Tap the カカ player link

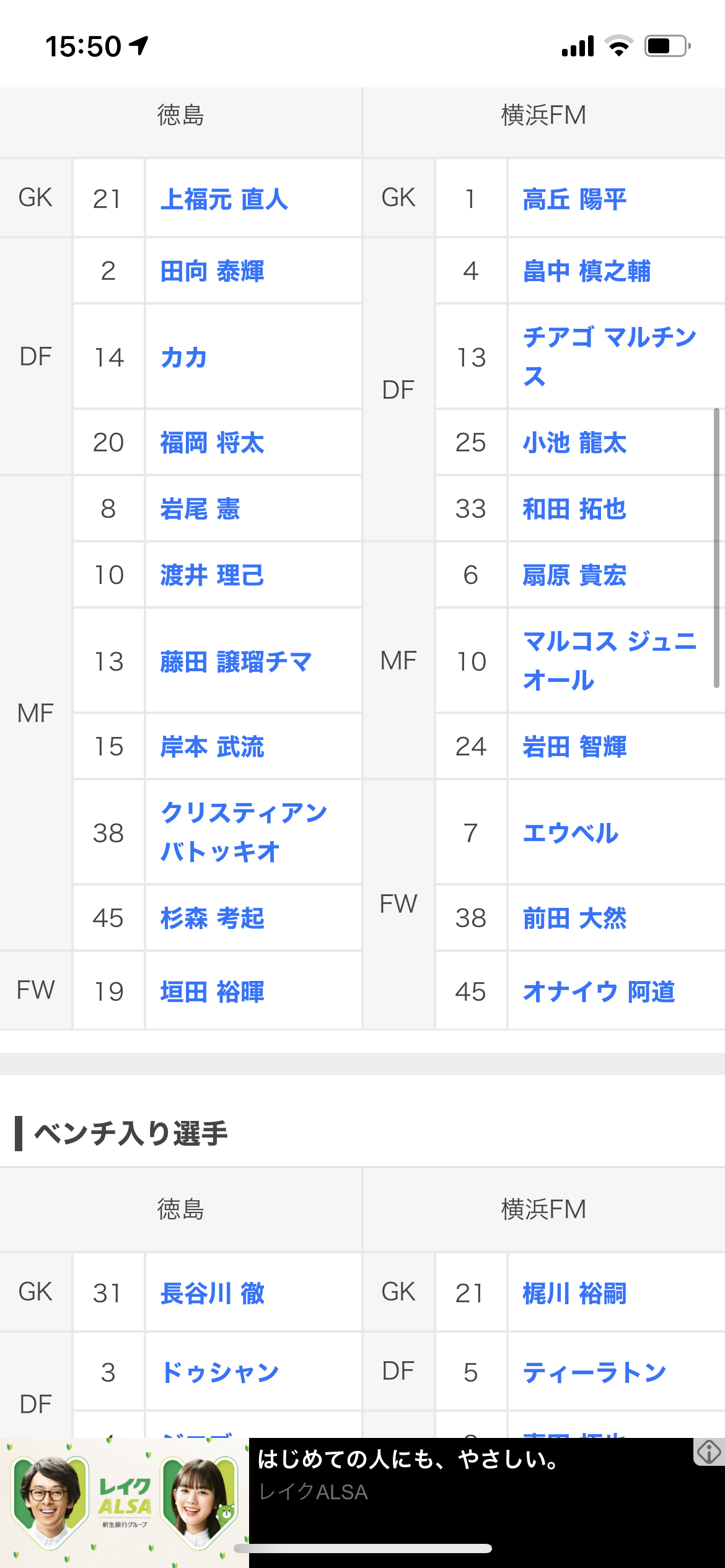(x=183, y=357)
